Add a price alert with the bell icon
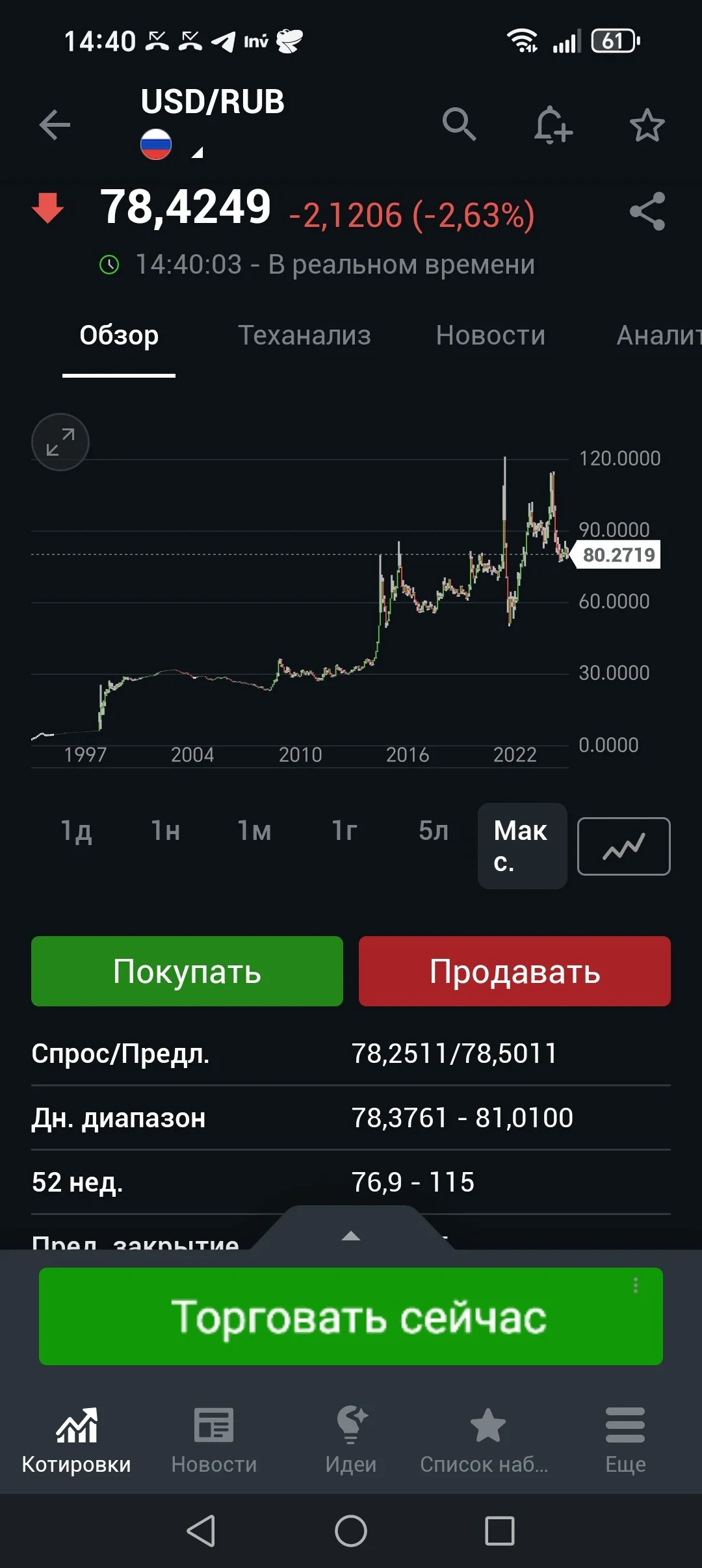The image size is (702, 1568). pos(553,124)
